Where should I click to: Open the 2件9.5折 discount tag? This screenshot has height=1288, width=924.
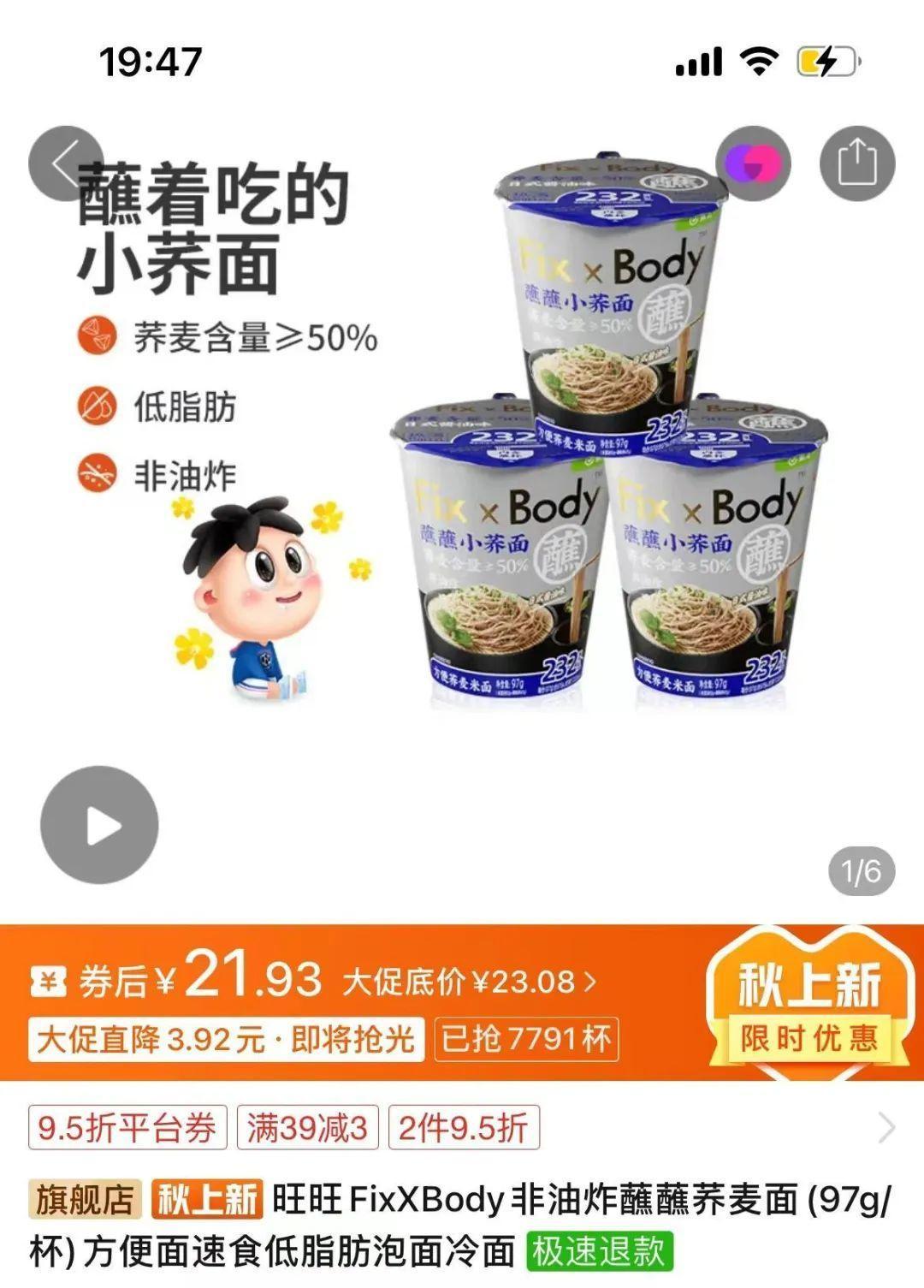click(x=463, y=1128)
